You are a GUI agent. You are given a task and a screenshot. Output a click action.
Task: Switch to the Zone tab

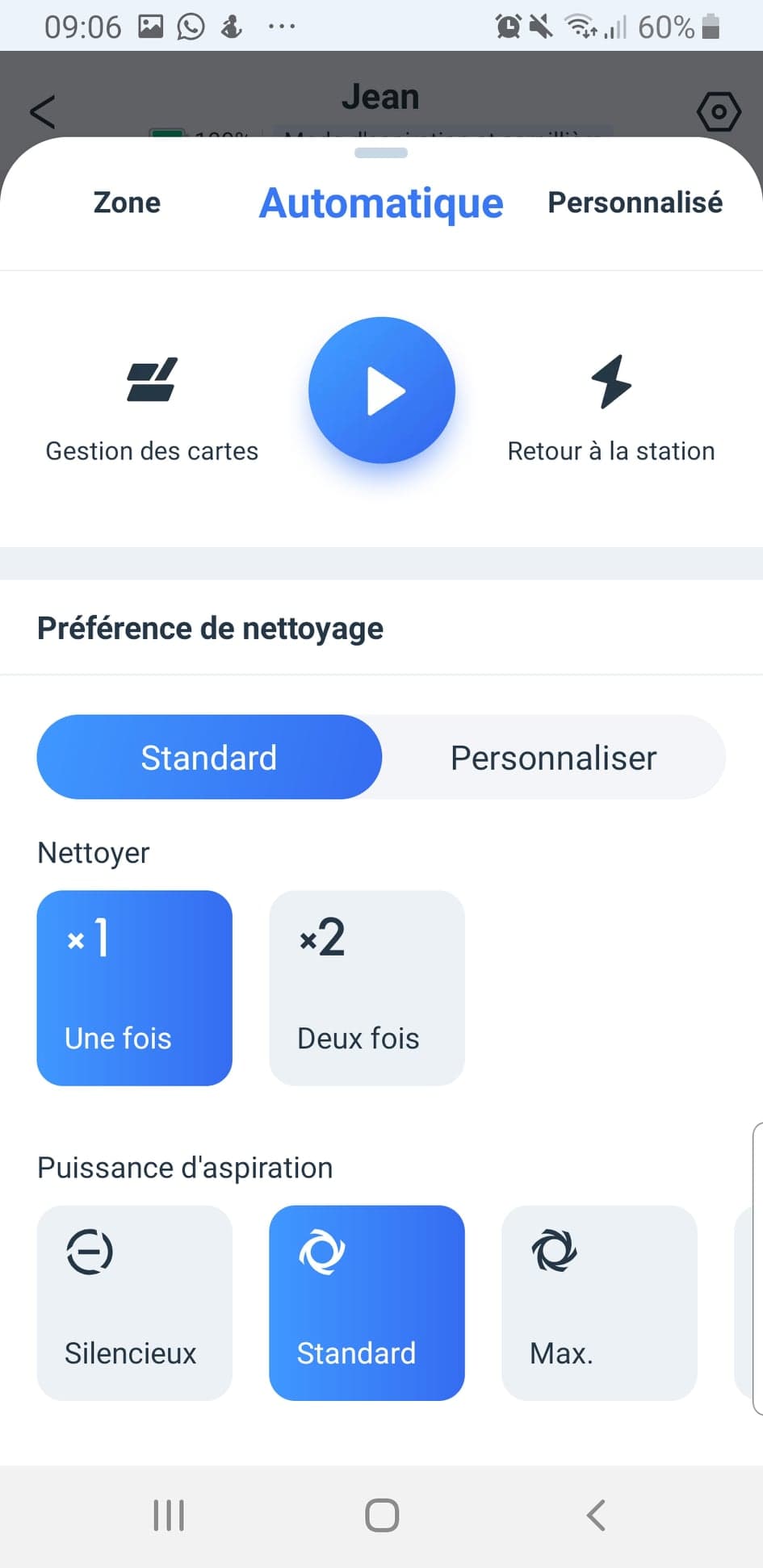pos(127,203)
